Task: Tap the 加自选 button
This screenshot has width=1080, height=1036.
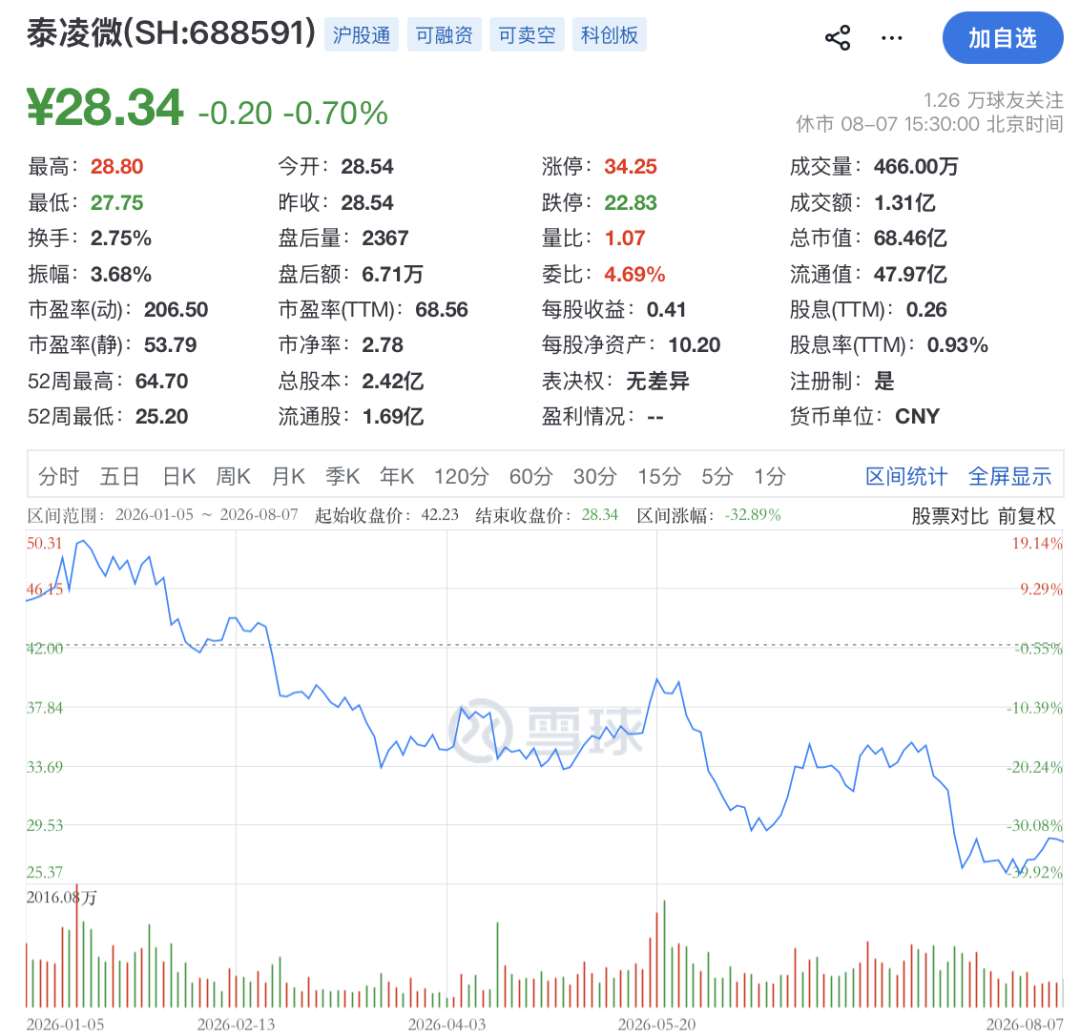Action: click(x=1002, y=38)
